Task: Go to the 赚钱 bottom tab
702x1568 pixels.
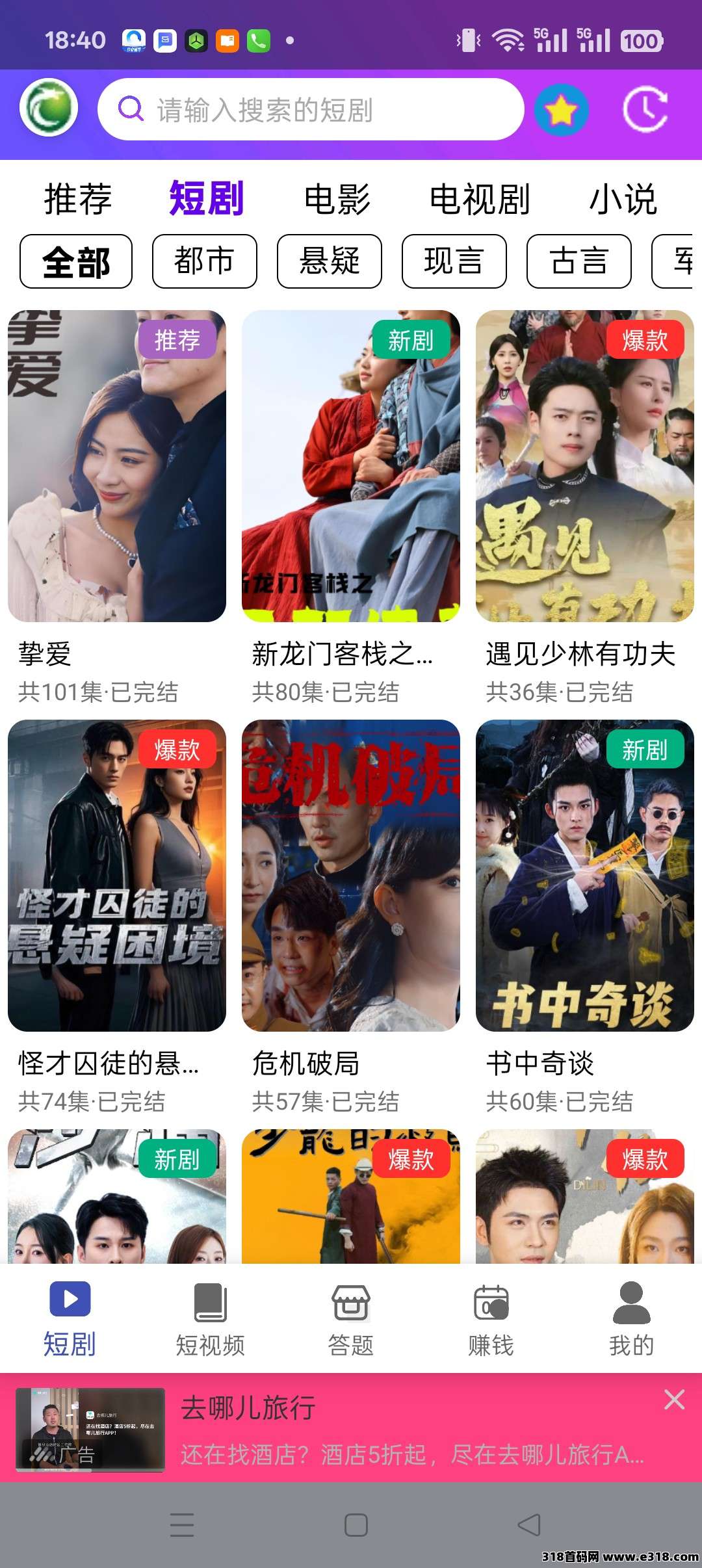Action: pyautogui.click(x=491, y=1318)
